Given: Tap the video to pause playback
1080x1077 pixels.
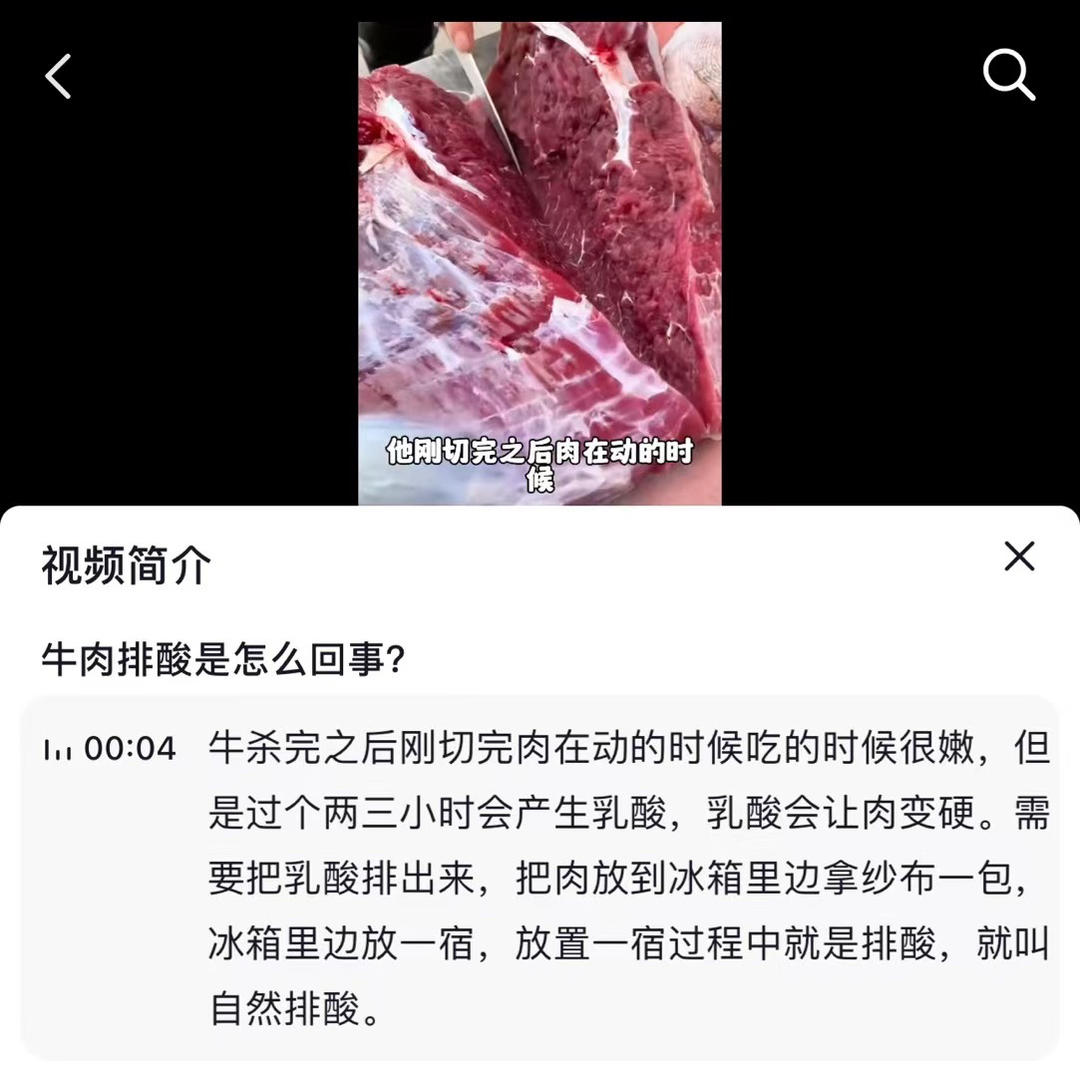Looking at the screenshot, I should [539, 260].
